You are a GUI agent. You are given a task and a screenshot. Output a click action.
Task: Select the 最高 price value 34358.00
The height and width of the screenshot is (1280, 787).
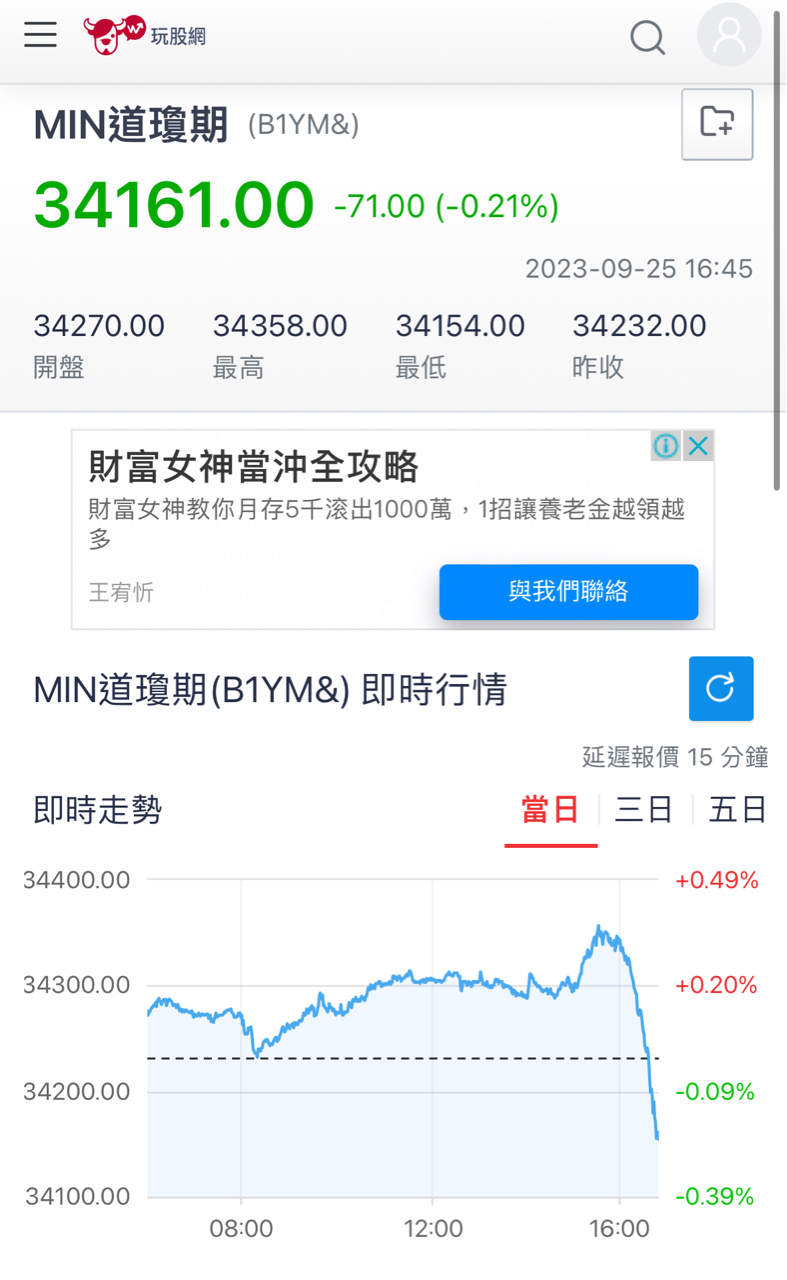[x=281, y=326]
